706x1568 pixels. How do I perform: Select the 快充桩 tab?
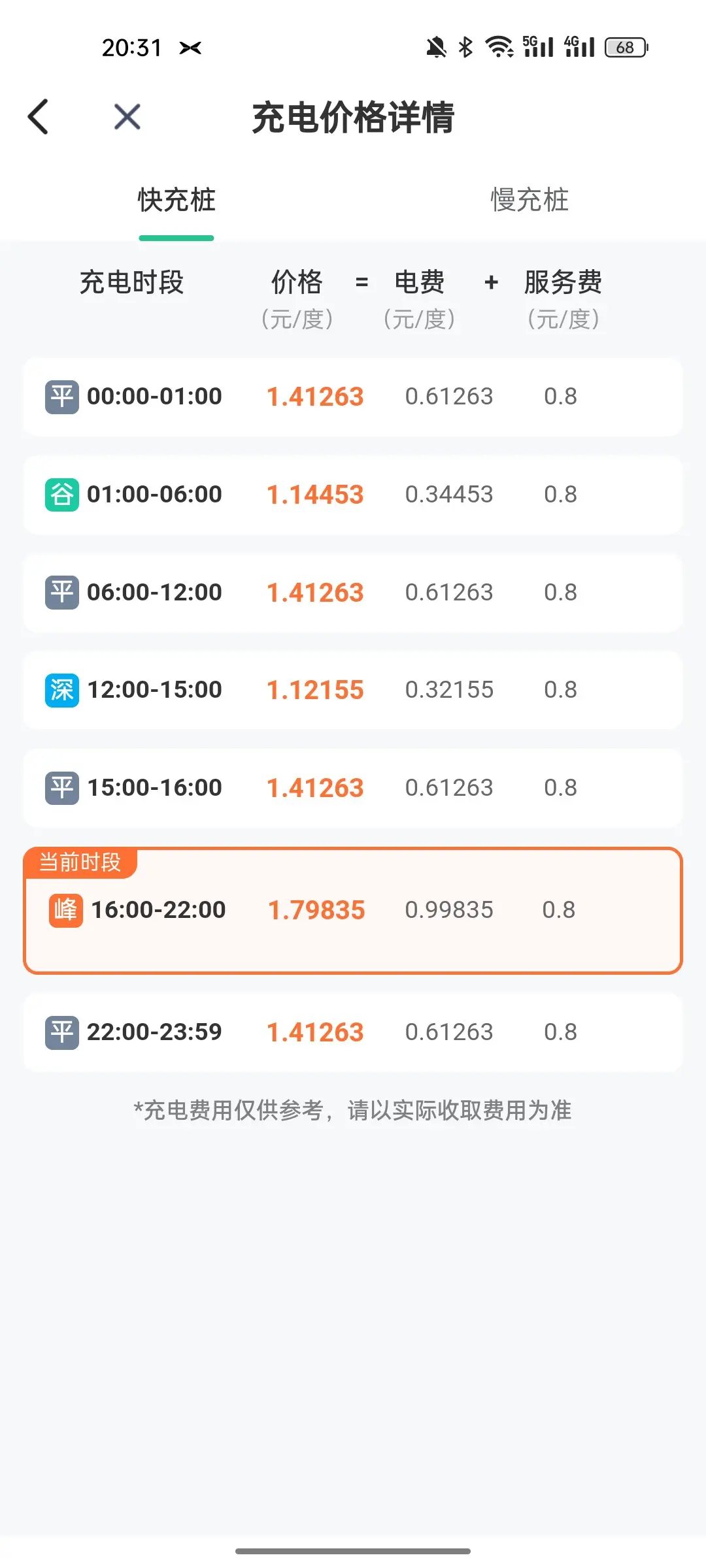coord(176,200)
